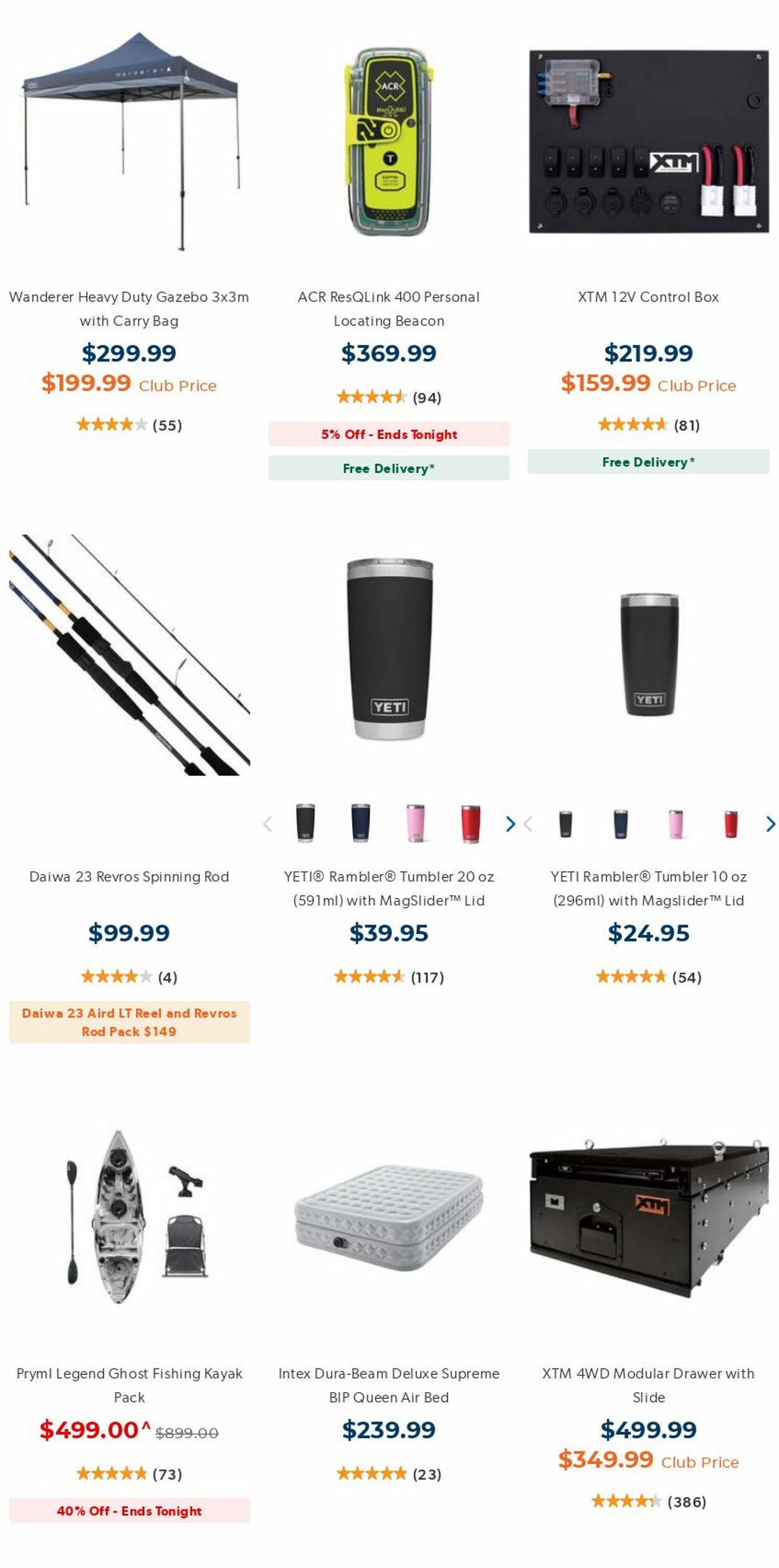Pick navy colour for YETI Tumbler 20 oz
This screenshot has height=1568, width=779.
click(x=360, y=823)
